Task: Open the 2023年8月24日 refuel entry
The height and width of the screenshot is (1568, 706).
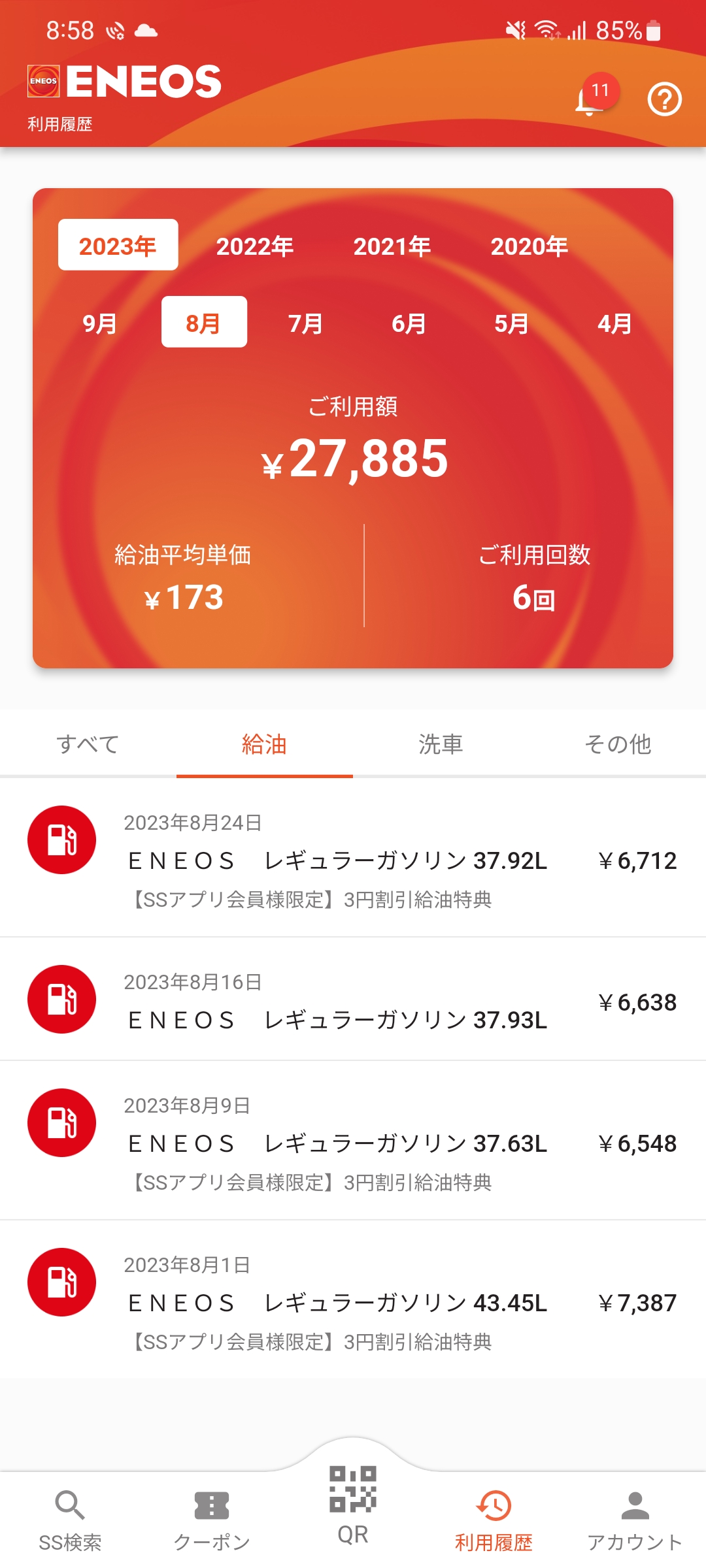Action: coord(353,858)
